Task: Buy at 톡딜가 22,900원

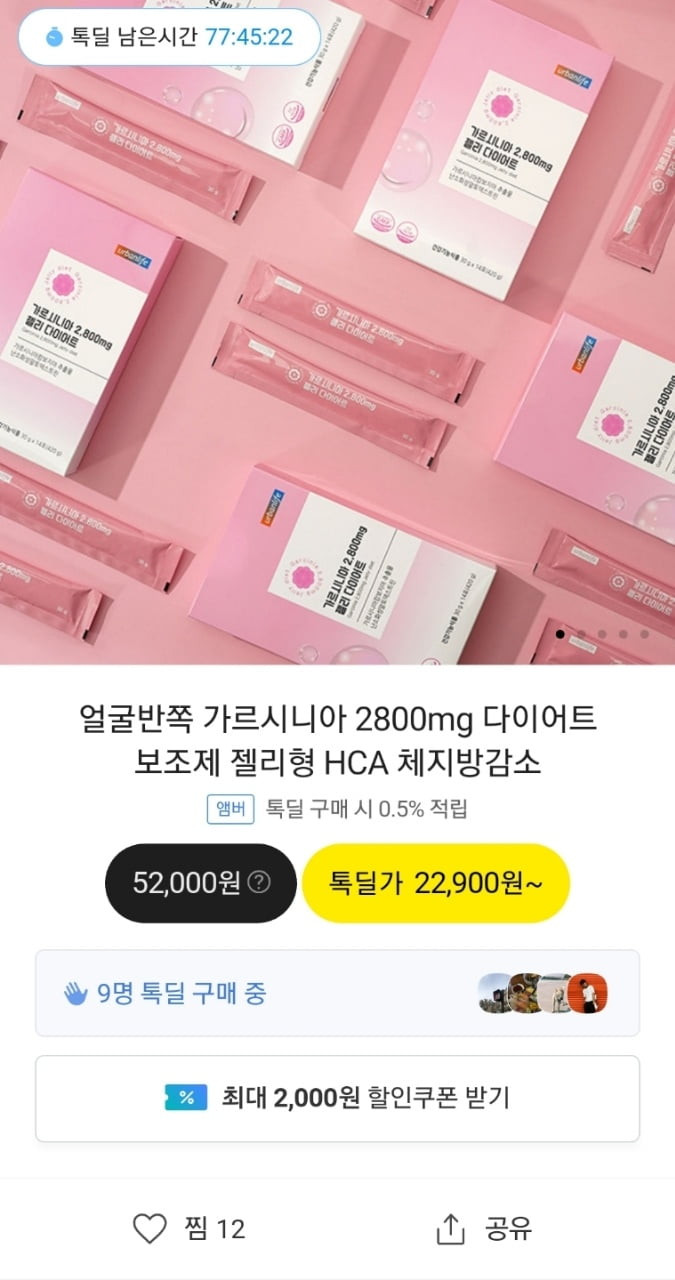Action: (435, 883)
